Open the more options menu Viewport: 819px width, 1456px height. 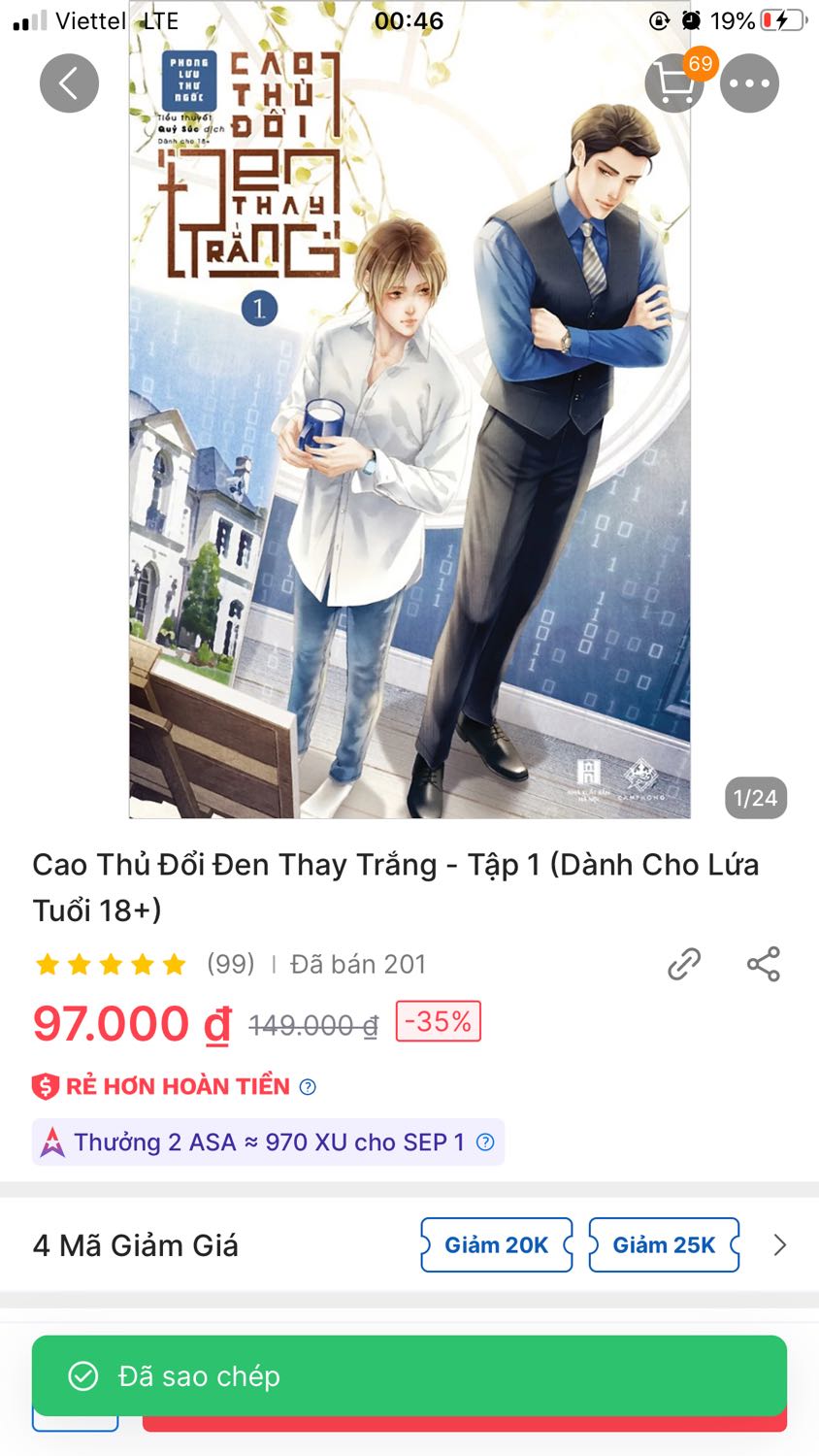[x=749, y=83]
